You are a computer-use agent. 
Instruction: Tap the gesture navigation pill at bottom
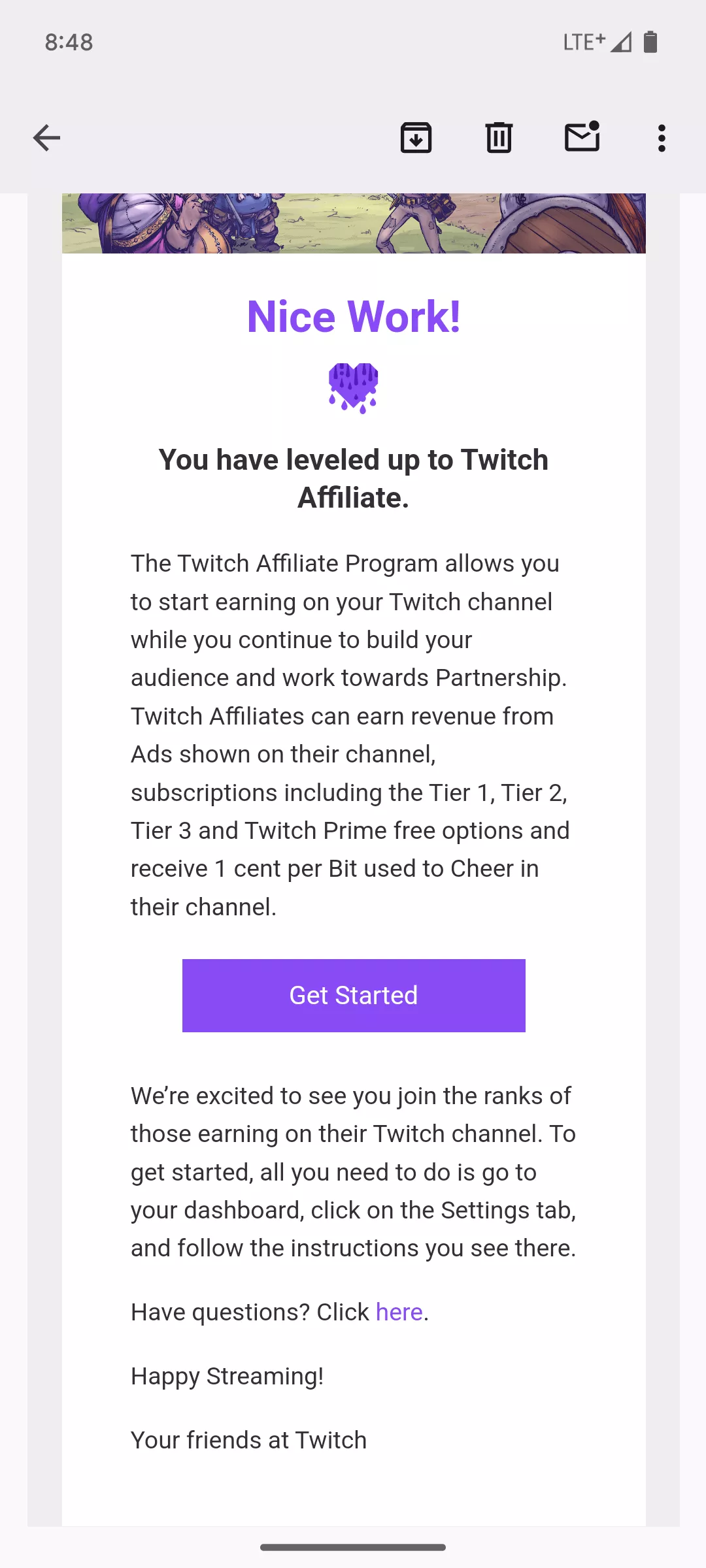(x=353, y=1546)
